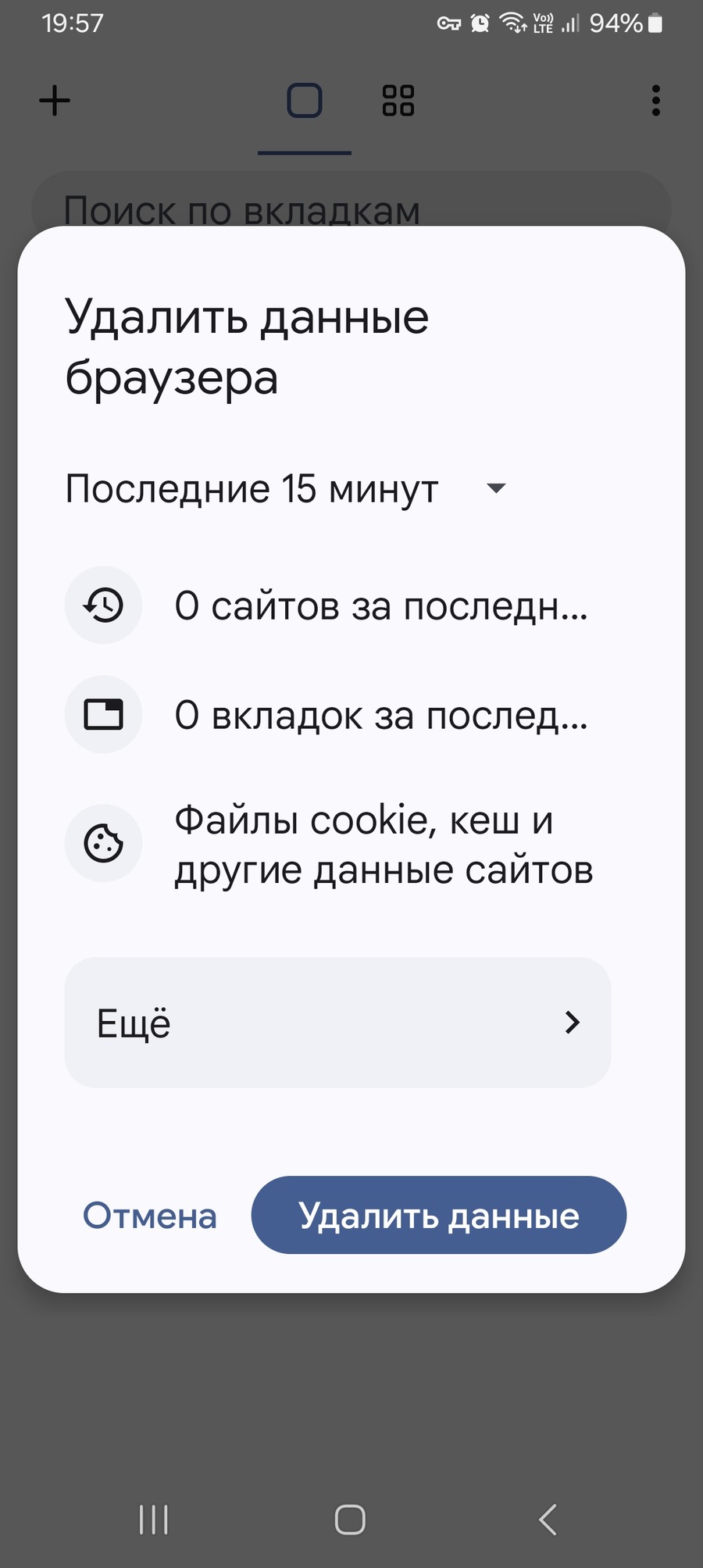
Task: Expand the 'Ещё' options row
Action: pos(337,1023)
